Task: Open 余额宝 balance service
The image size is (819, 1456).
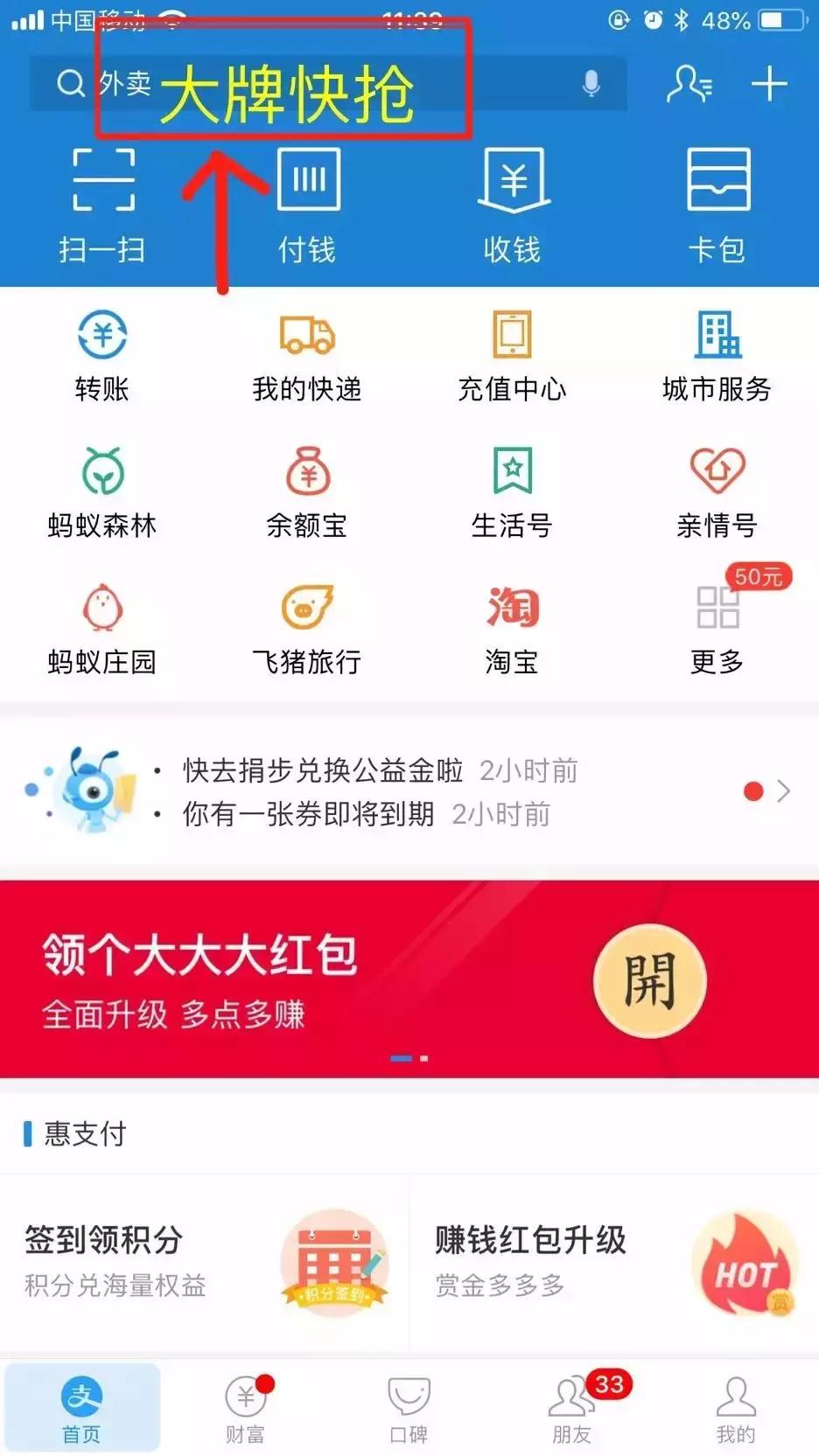Action: click(307, 490)
